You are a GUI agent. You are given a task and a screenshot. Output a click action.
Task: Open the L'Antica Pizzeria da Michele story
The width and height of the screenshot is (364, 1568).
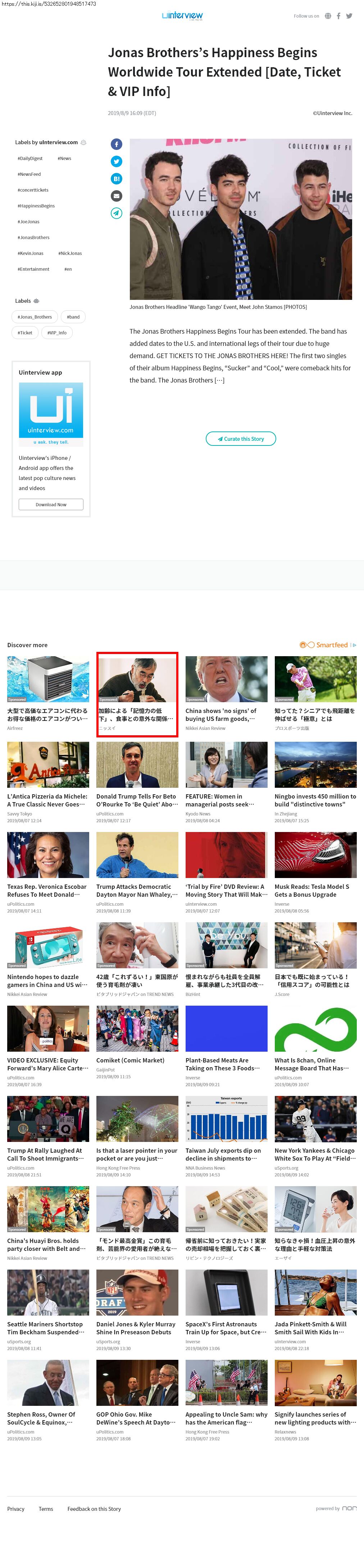47,800
